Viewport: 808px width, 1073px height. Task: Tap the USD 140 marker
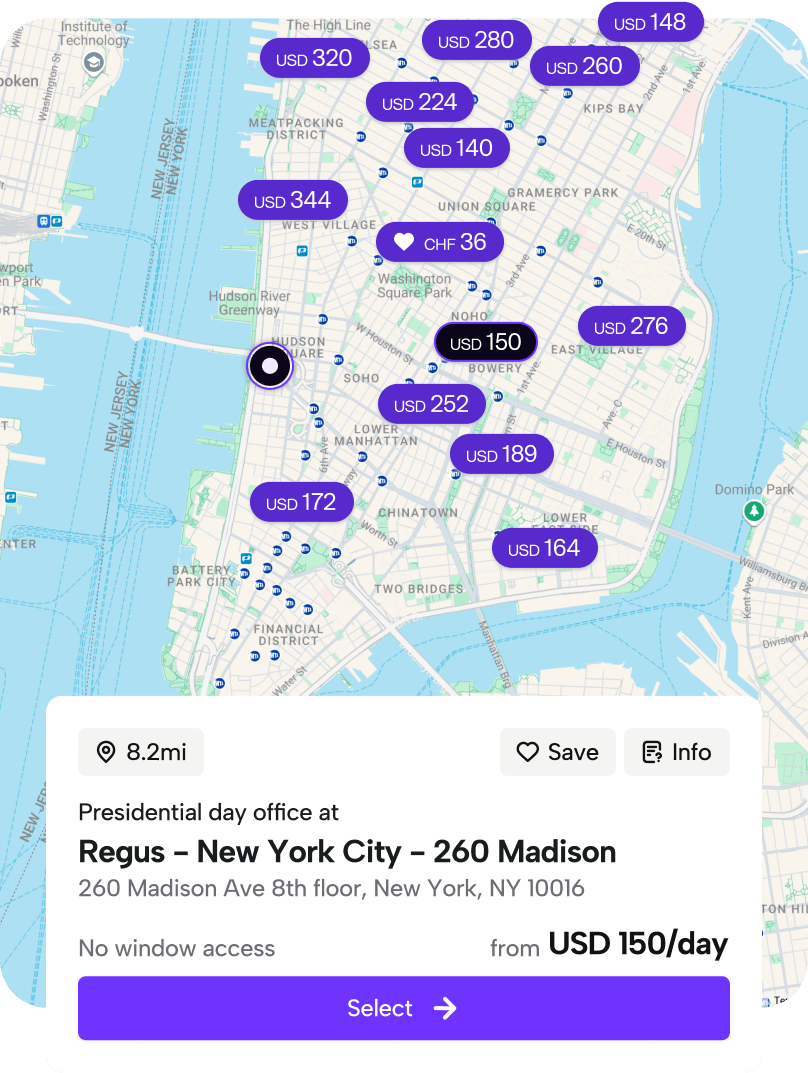click(x=456, y=148)
